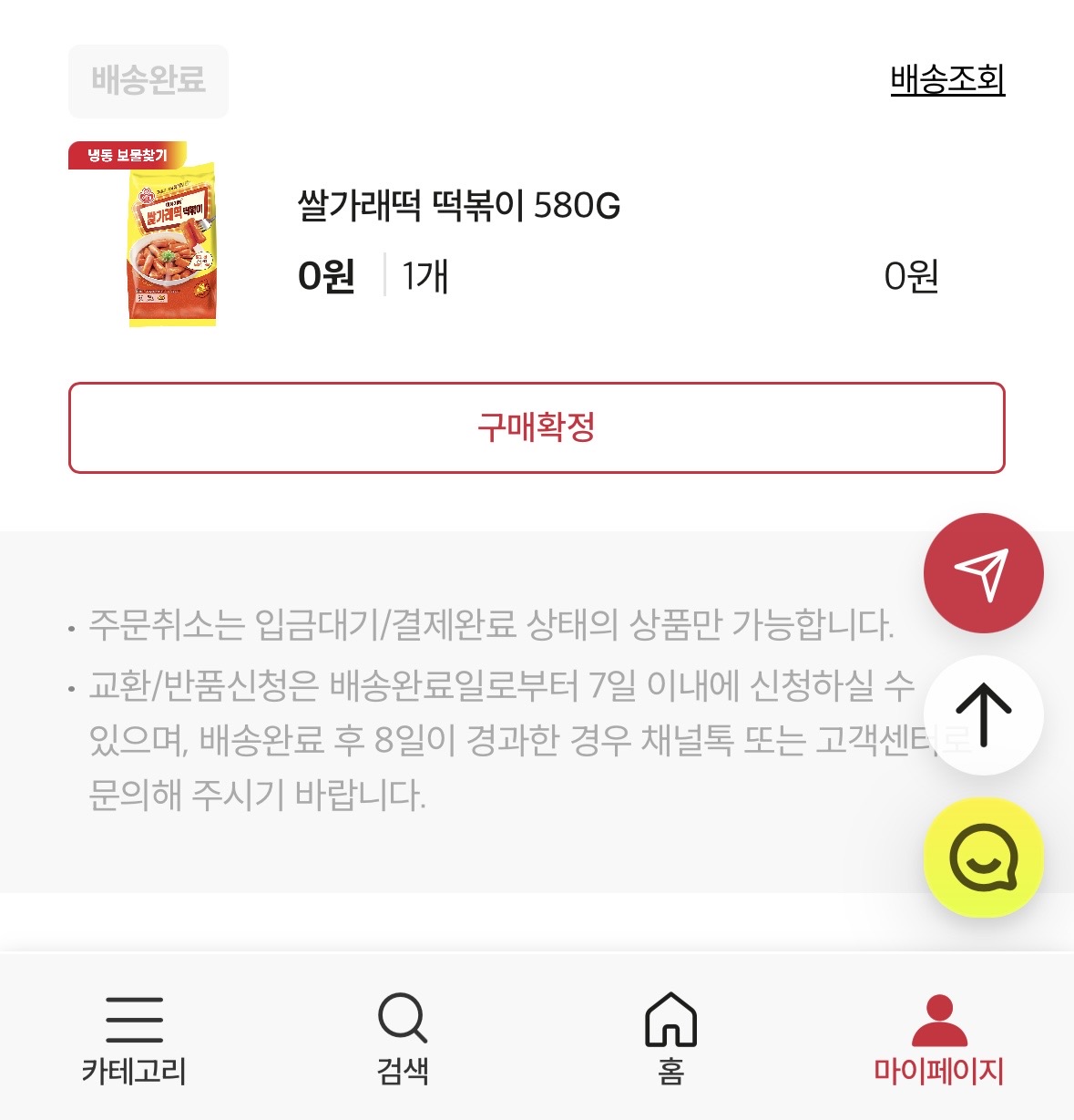Open the yellow chat support bubble

pyautogui.click(x=983, y=858)
